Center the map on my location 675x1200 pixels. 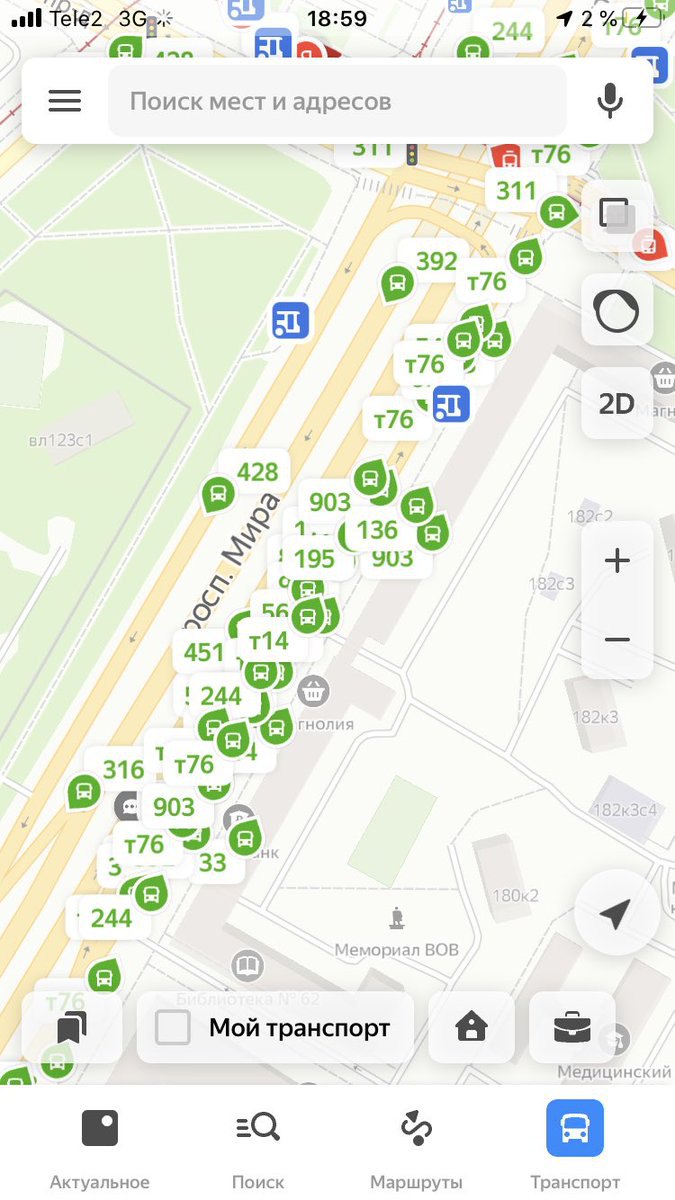coord(616,912)
